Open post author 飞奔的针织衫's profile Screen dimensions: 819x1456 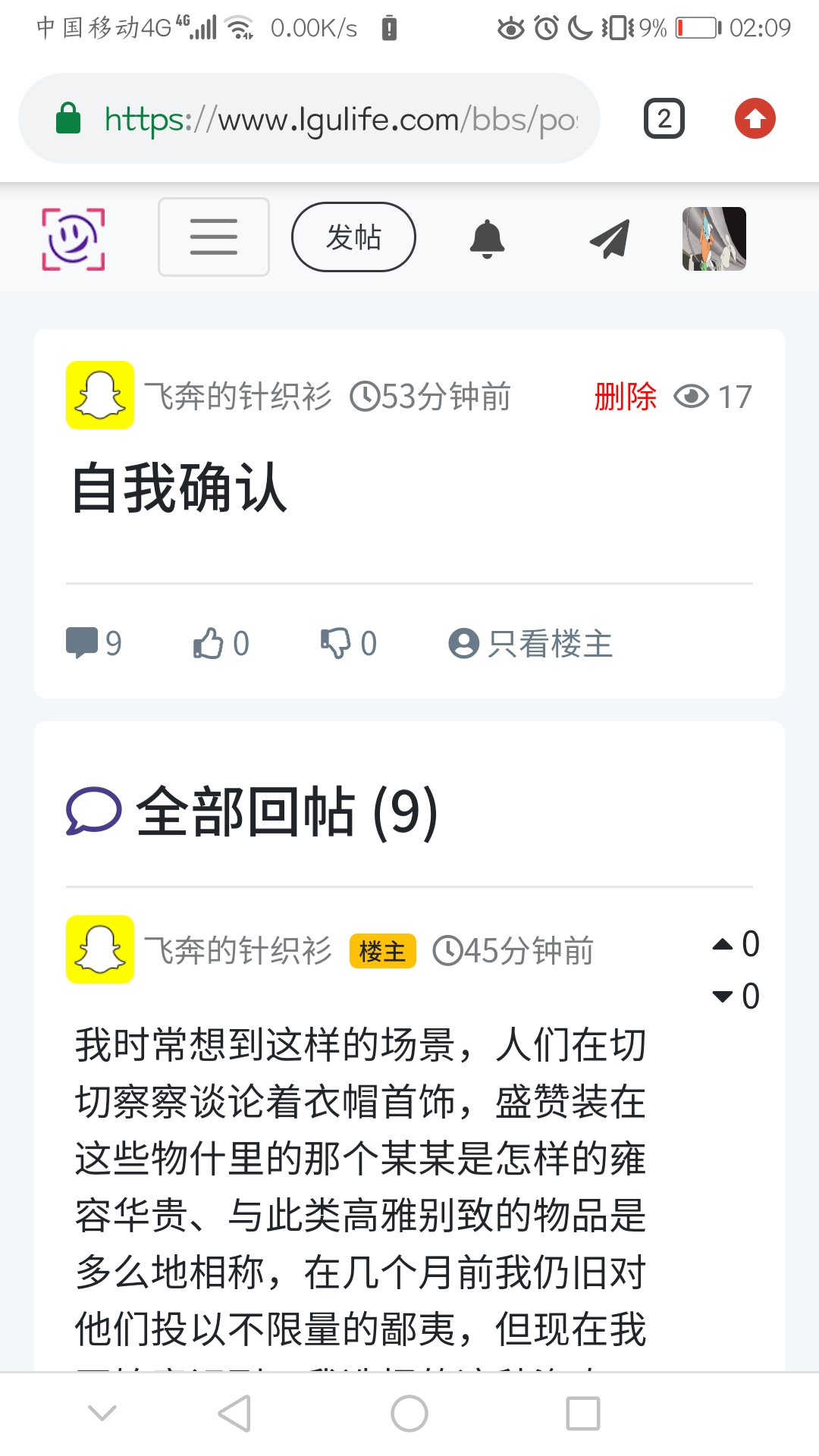[x=237, y=397]
